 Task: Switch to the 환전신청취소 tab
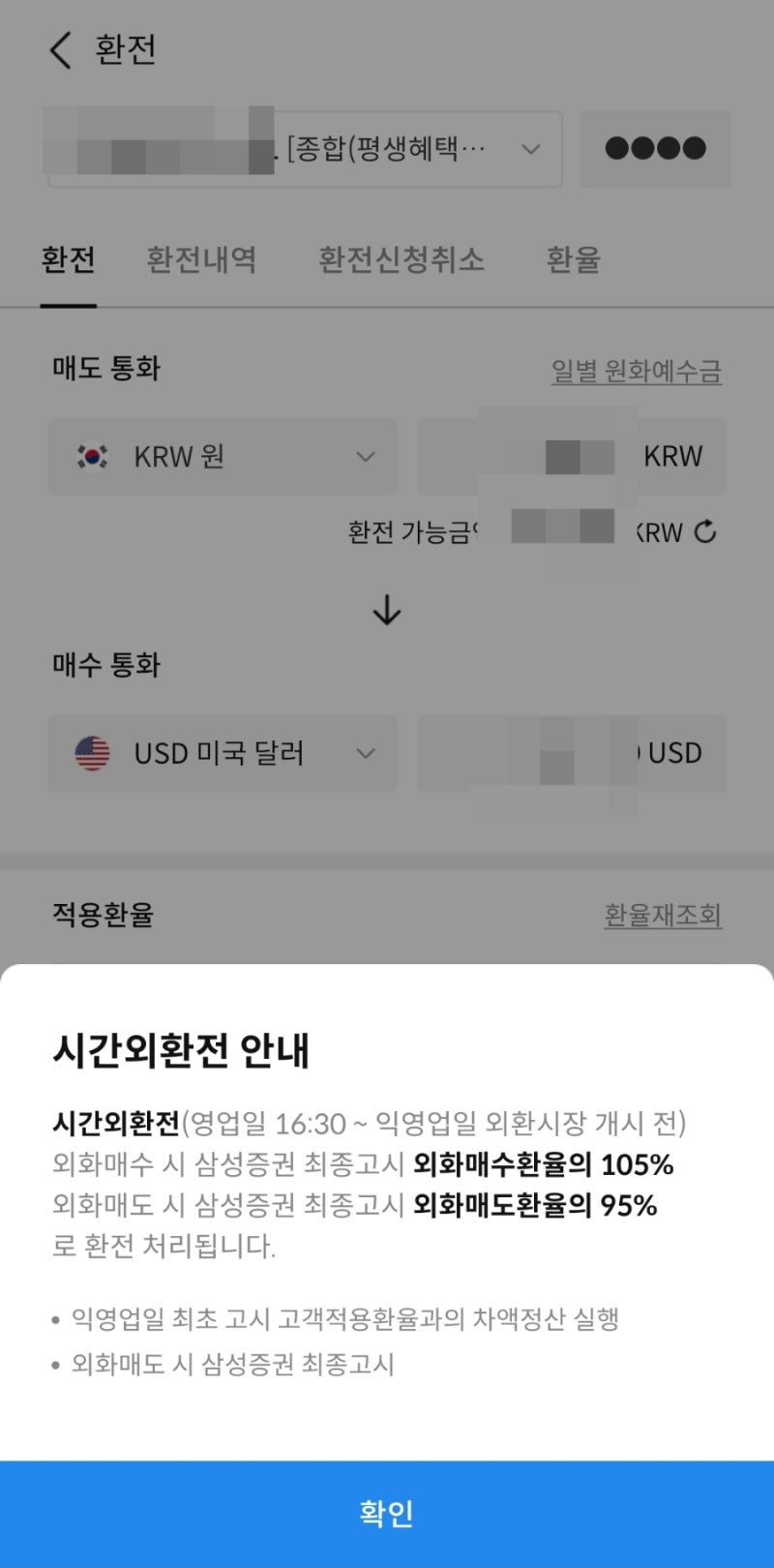tap(402, 259)
